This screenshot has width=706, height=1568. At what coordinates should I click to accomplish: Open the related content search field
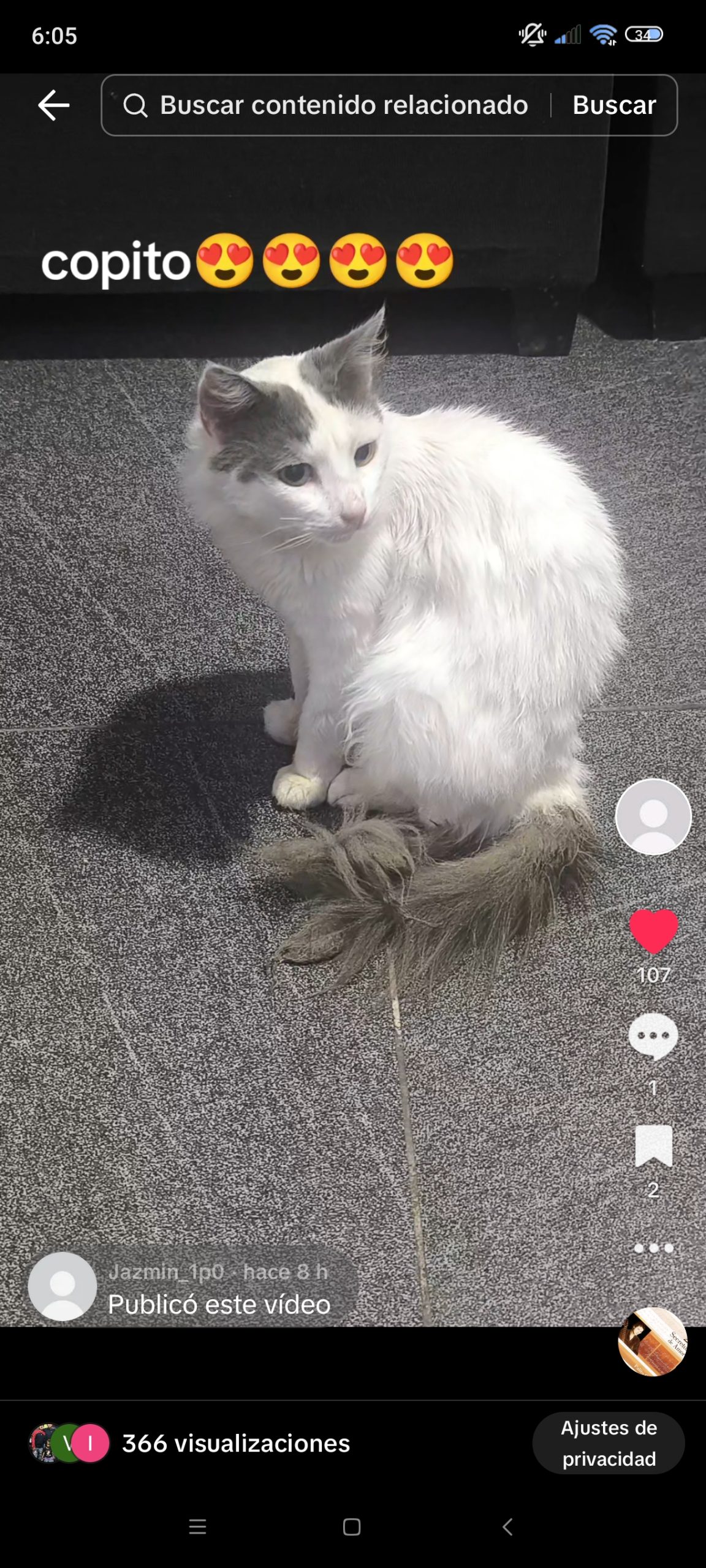pyautogui.click(x=331, y=105)
